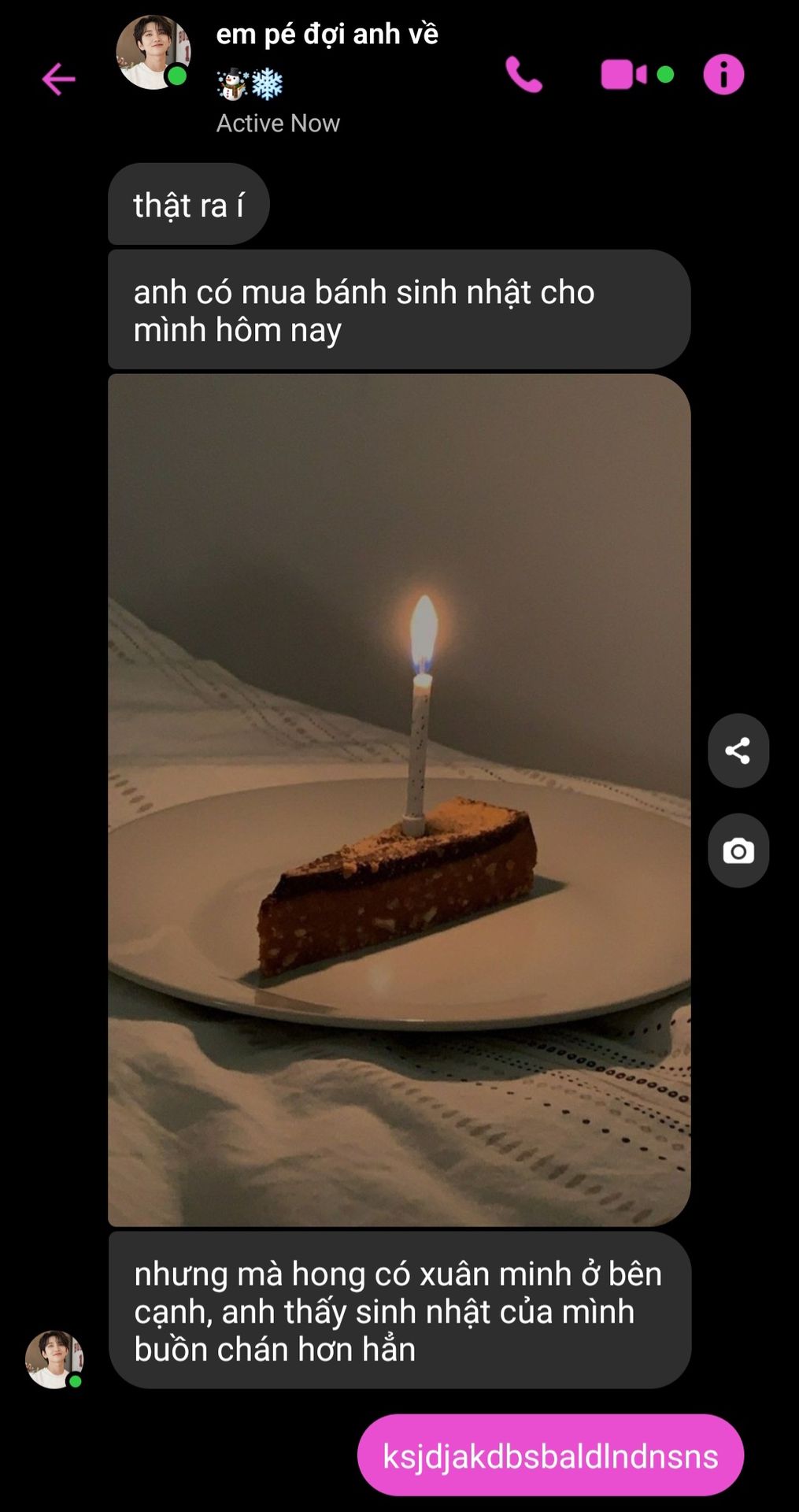Share the cake photo
The height and width of the screenshot is (1512, 799).
point(738,750)
